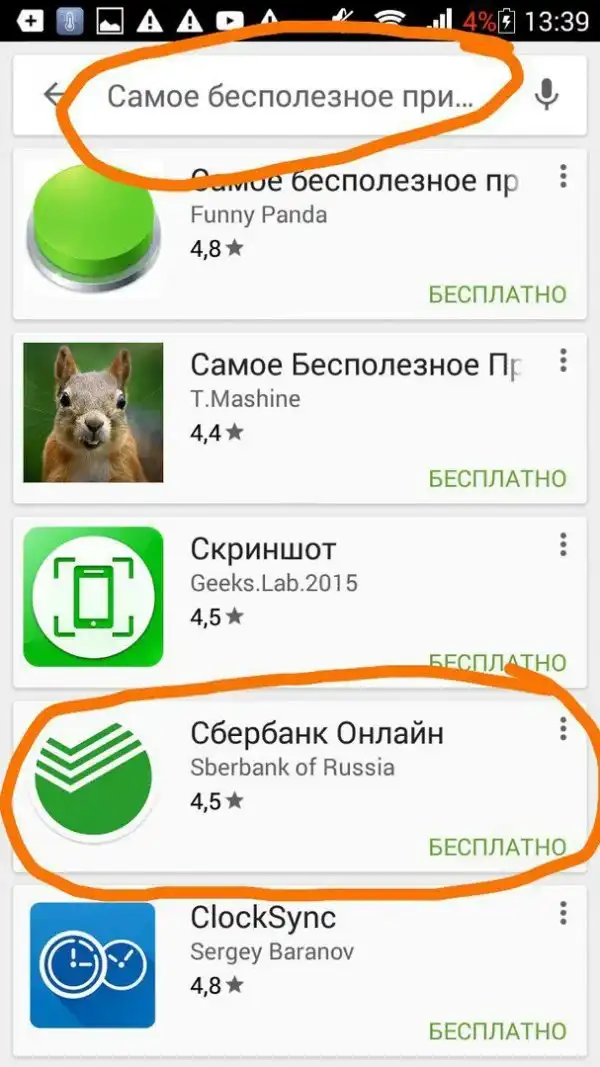Open the Скриншот app by Geeks.Lab.2015
600x1067 pixels.
[300, 596]
